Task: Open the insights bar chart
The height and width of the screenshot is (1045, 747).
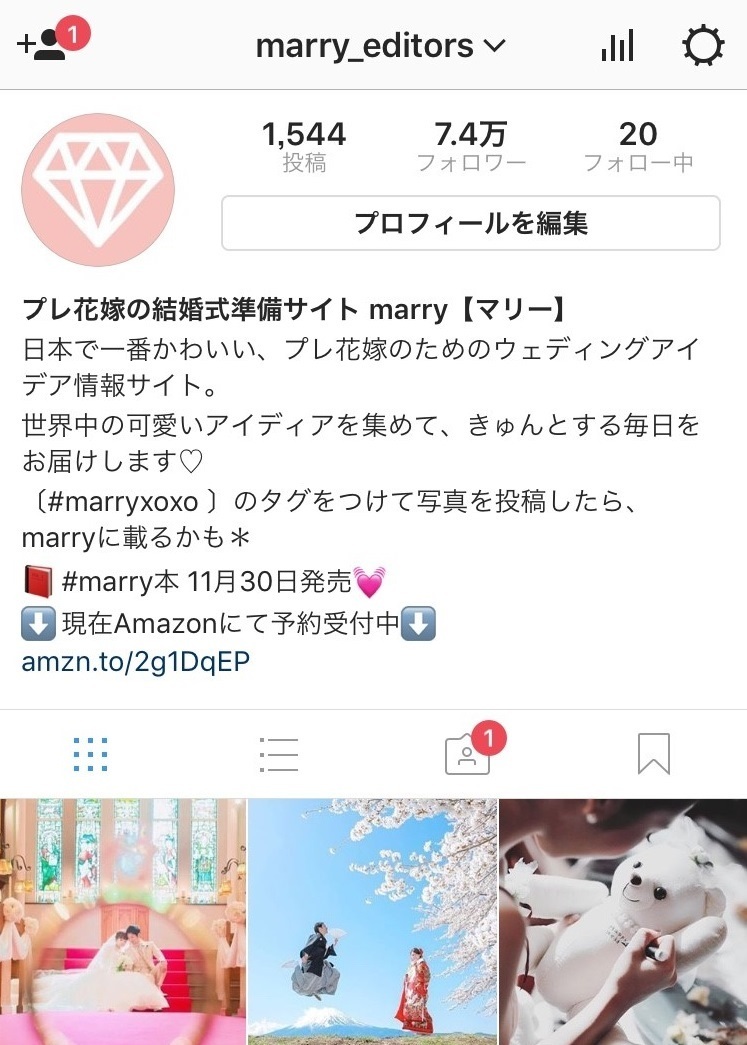Action: (617, 46)
